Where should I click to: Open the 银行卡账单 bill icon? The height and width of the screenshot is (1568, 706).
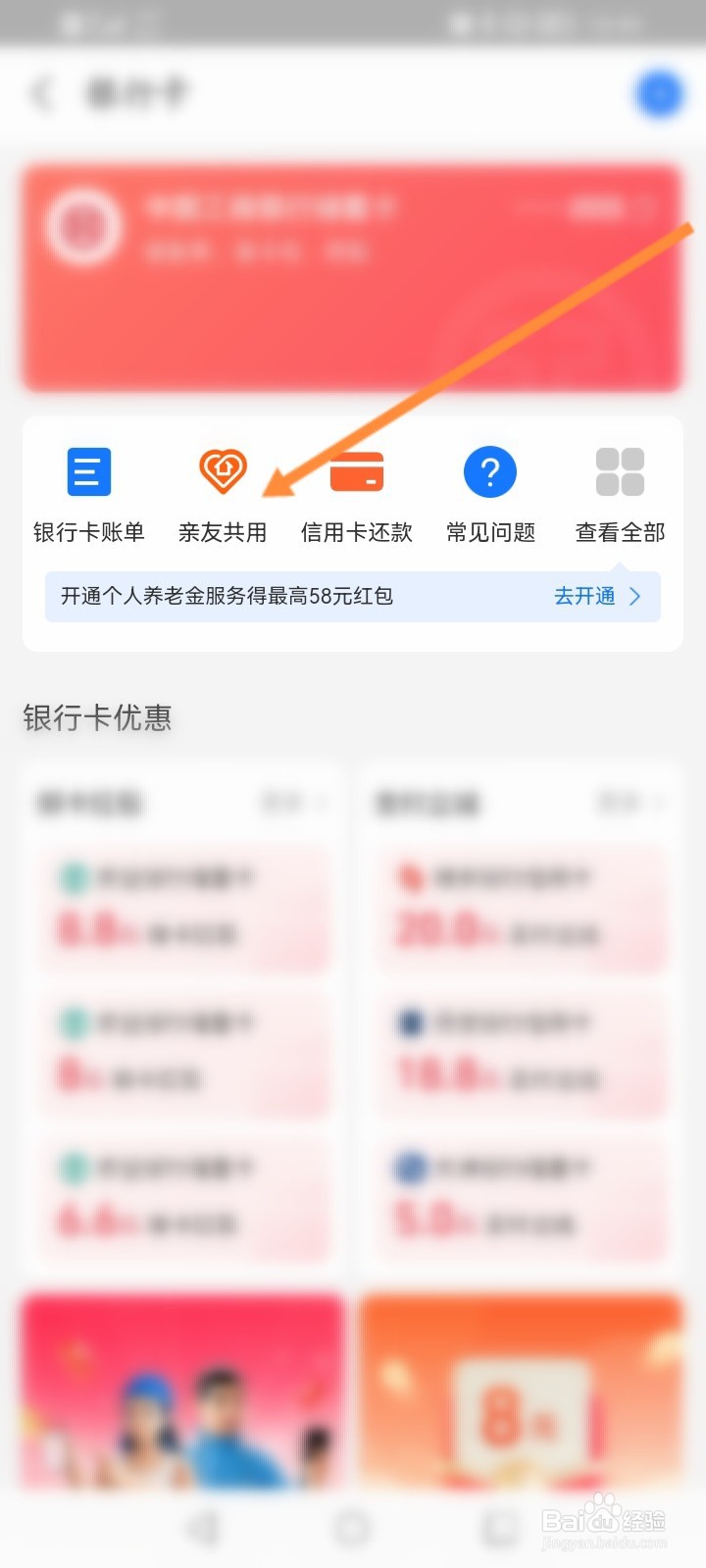tap(87, 471)
